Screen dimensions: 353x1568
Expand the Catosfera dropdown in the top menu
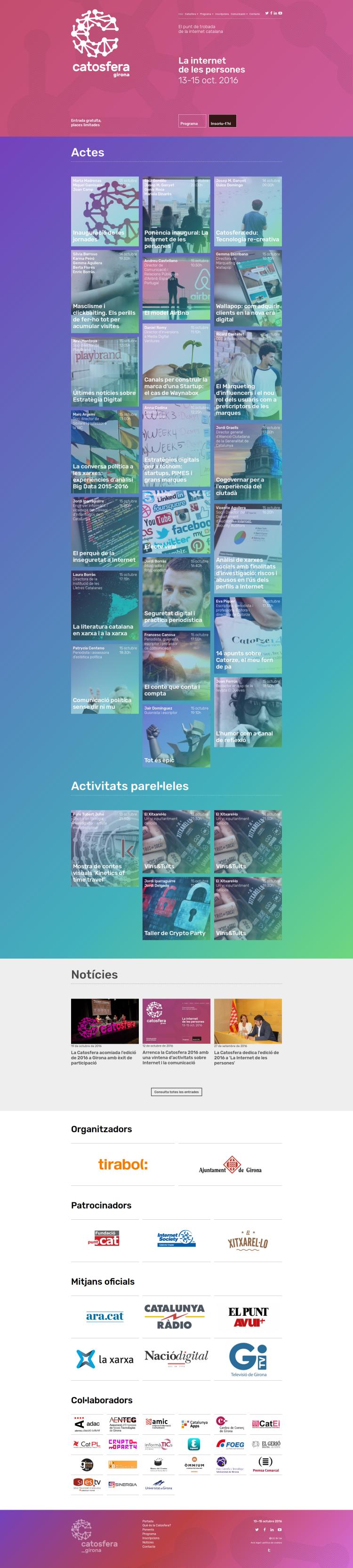[x=191, y=13]
